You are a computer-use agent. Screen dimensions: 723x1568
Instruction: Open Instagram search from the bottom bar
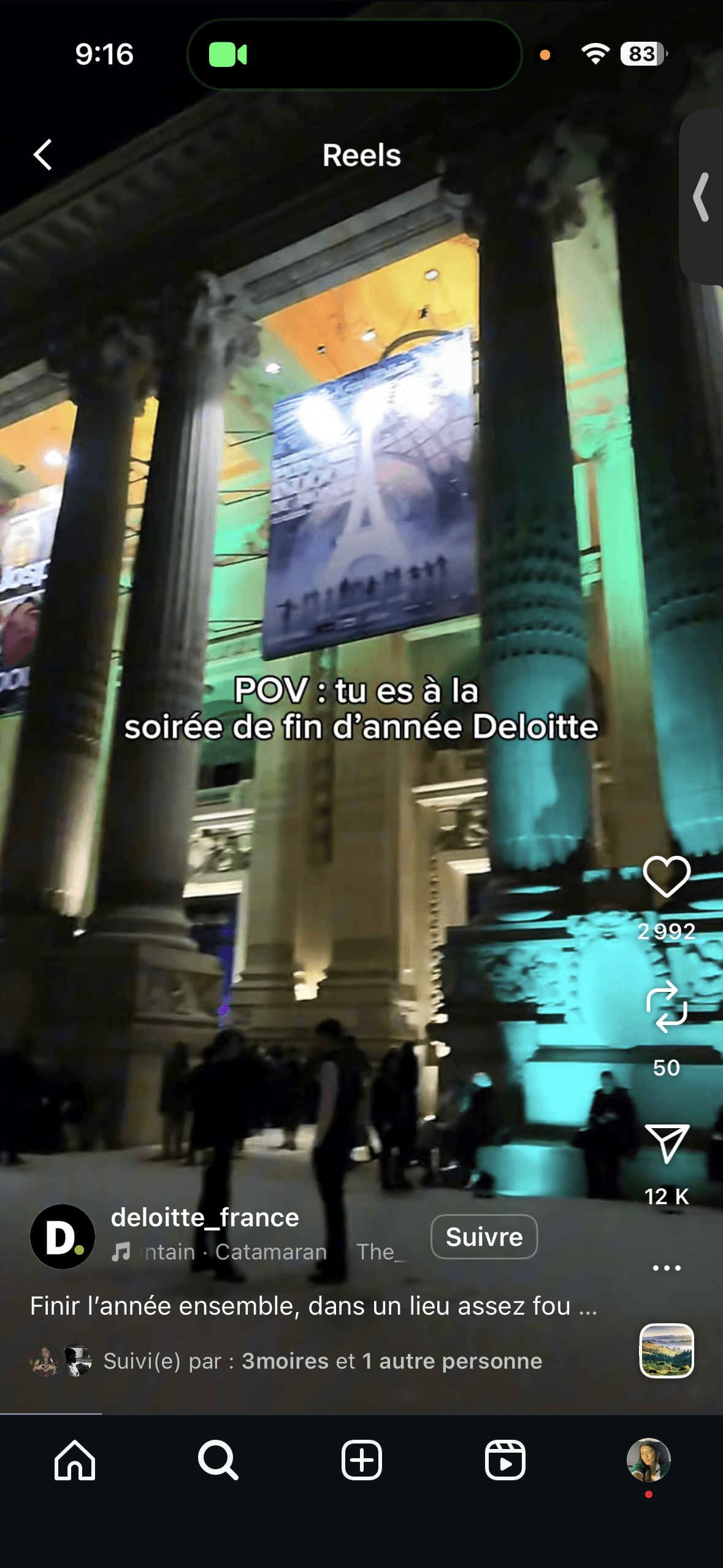point(218,1459)
